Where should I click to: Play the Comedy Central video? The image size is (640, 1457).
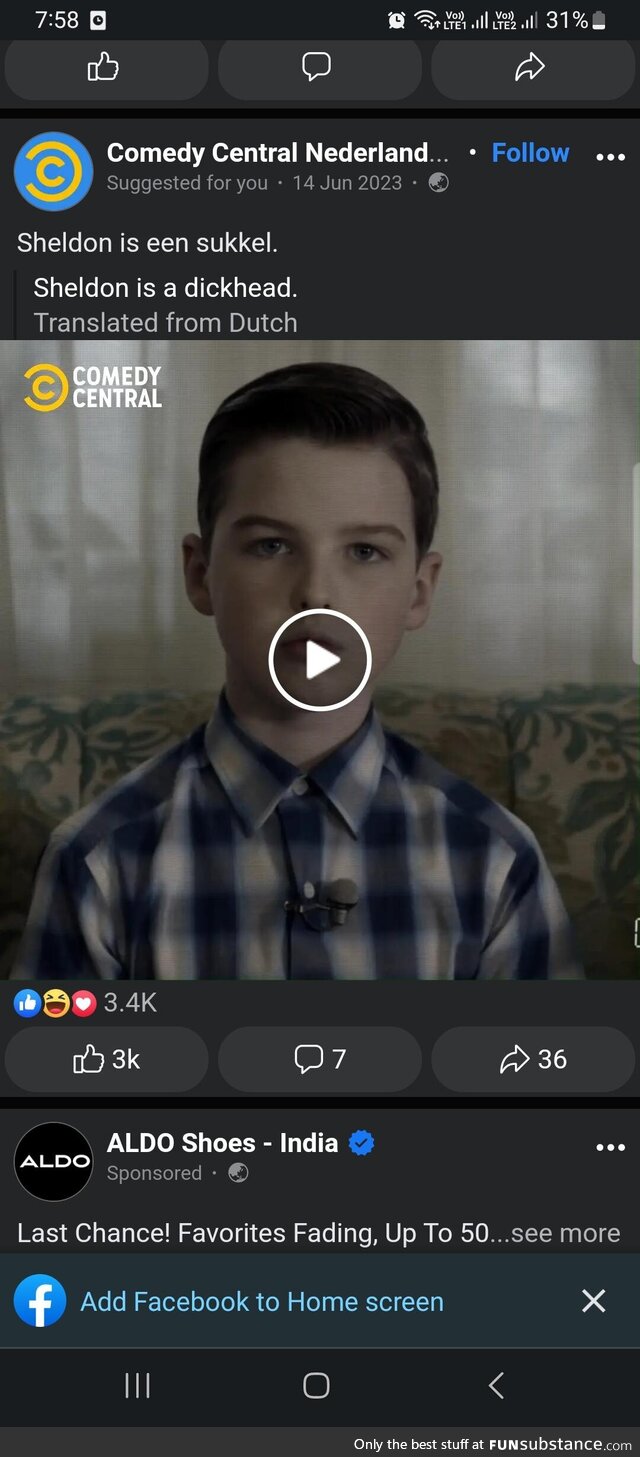pyautogui.click(x=320, y=660)
